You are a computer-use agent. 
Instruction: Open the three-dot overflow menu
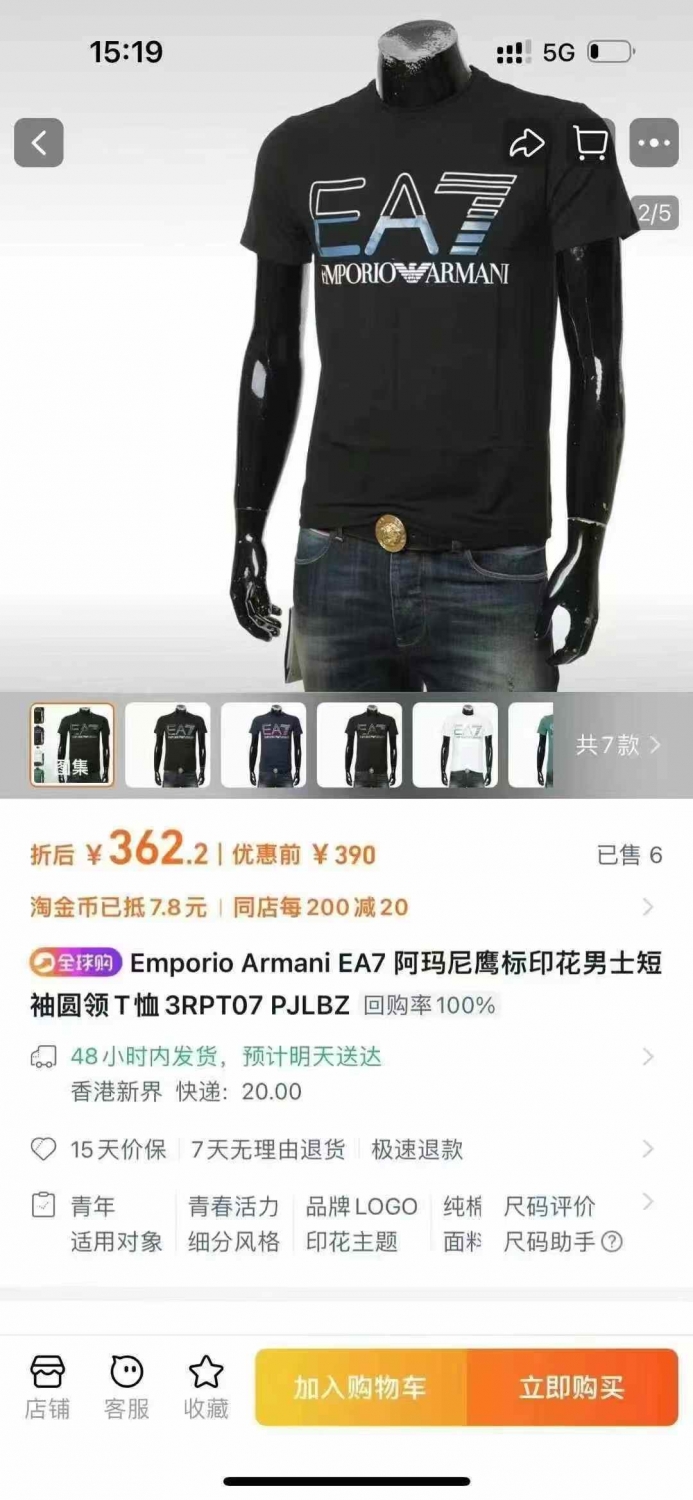[654, 143]
